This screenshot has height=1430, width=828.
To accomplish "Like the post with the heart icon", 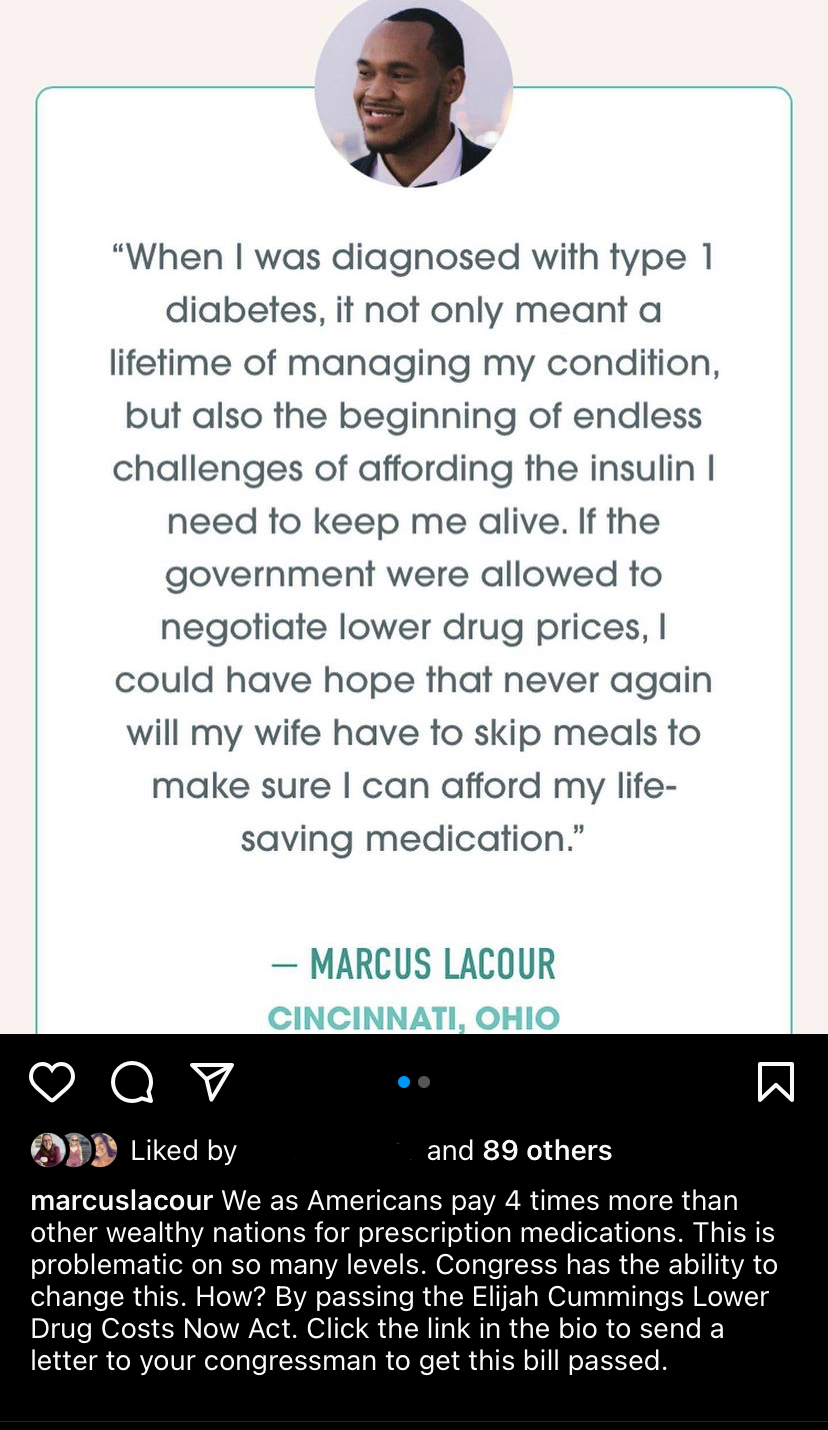I will click(x=52, y=1082).
